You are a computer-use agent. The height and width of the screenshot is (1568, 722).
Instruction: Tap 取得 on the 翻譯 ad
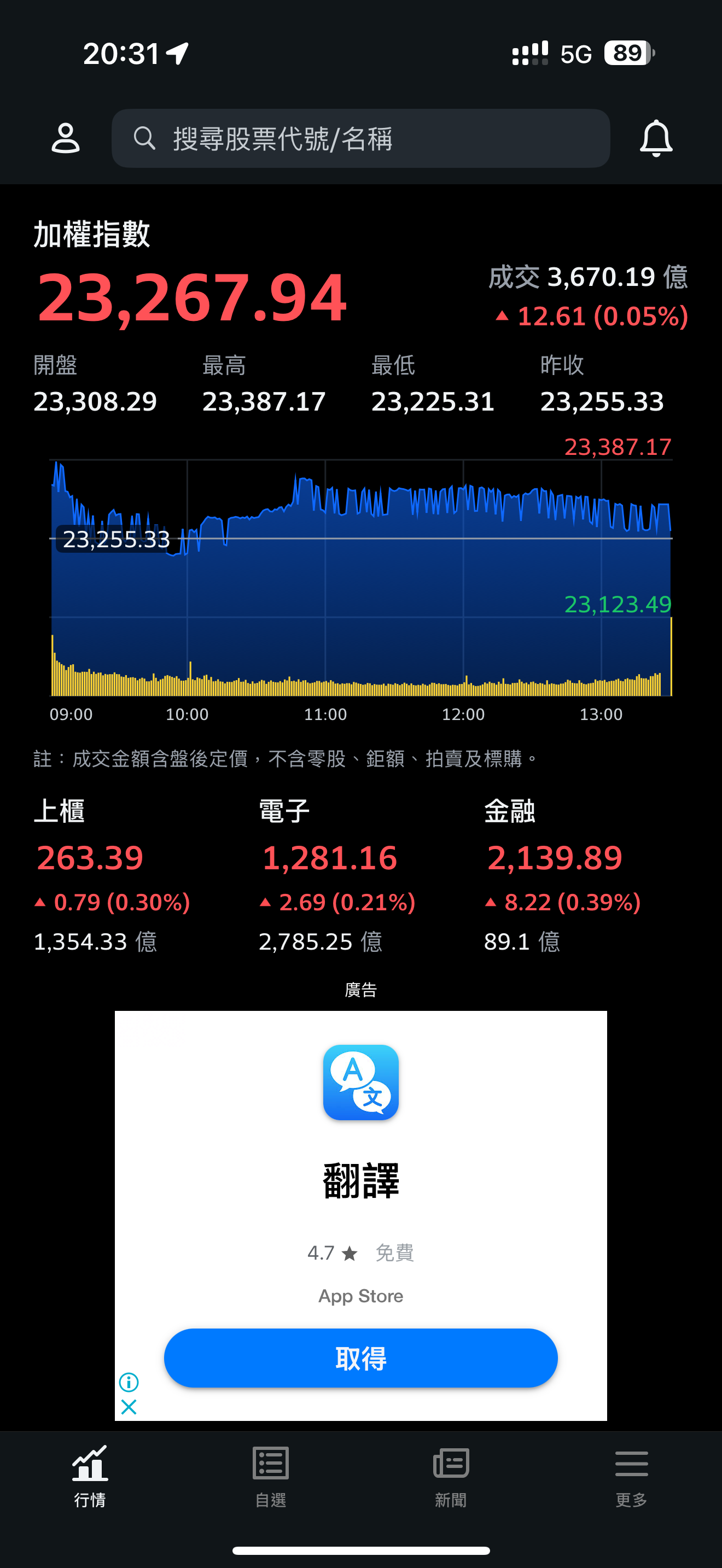(x=360, y=1358)
